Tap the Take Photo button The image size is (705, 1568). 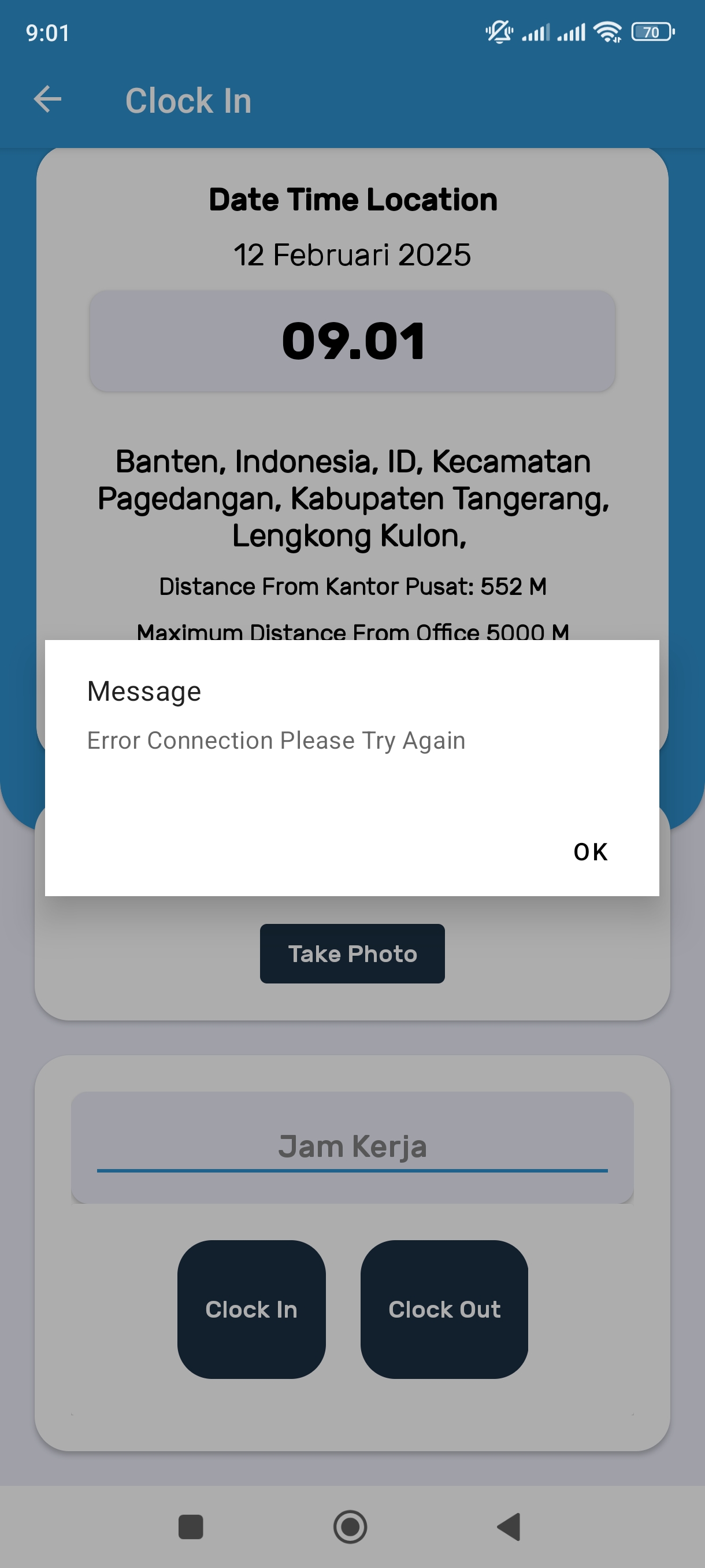(352, 953)
